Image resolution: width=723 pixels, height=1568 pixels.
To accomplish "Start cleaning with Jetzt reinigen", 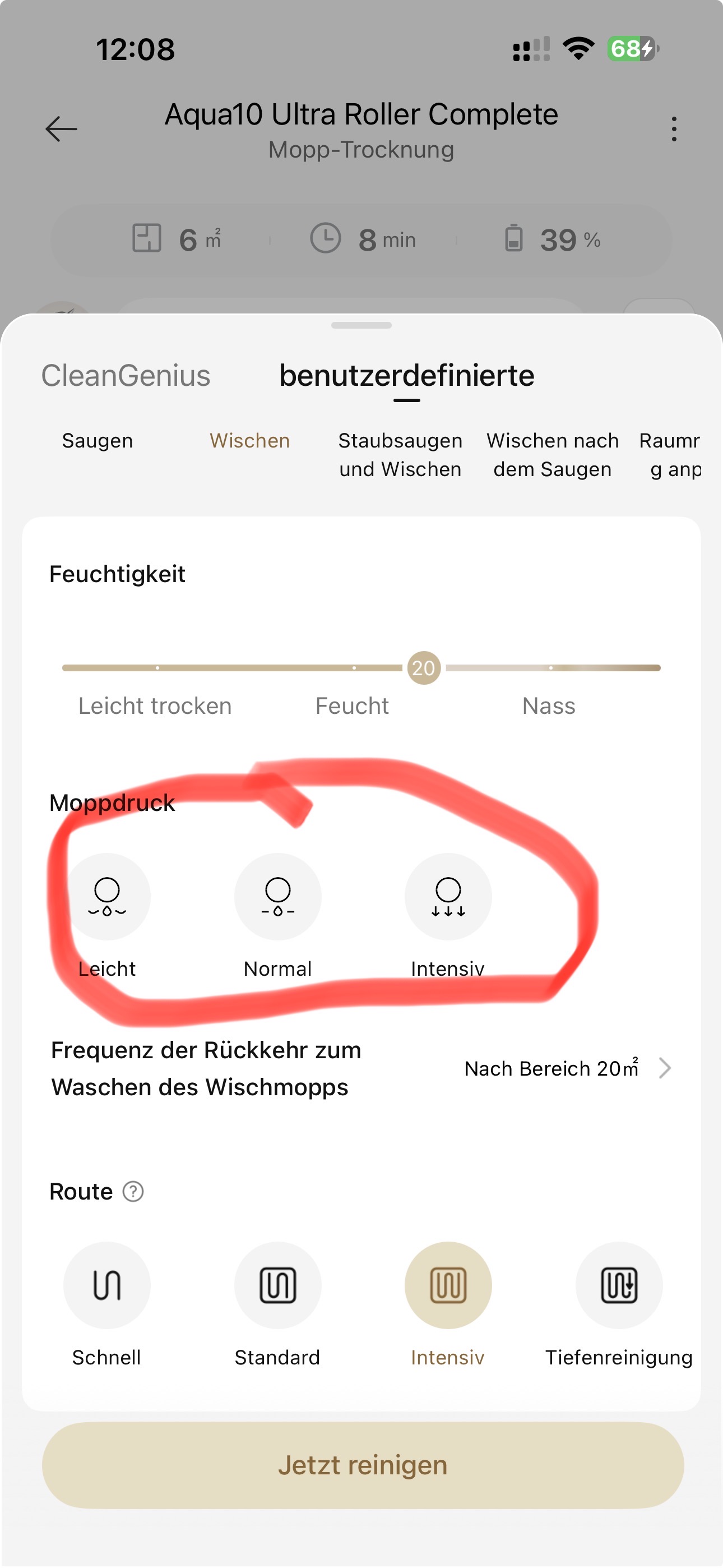I will click(363, 1464).
